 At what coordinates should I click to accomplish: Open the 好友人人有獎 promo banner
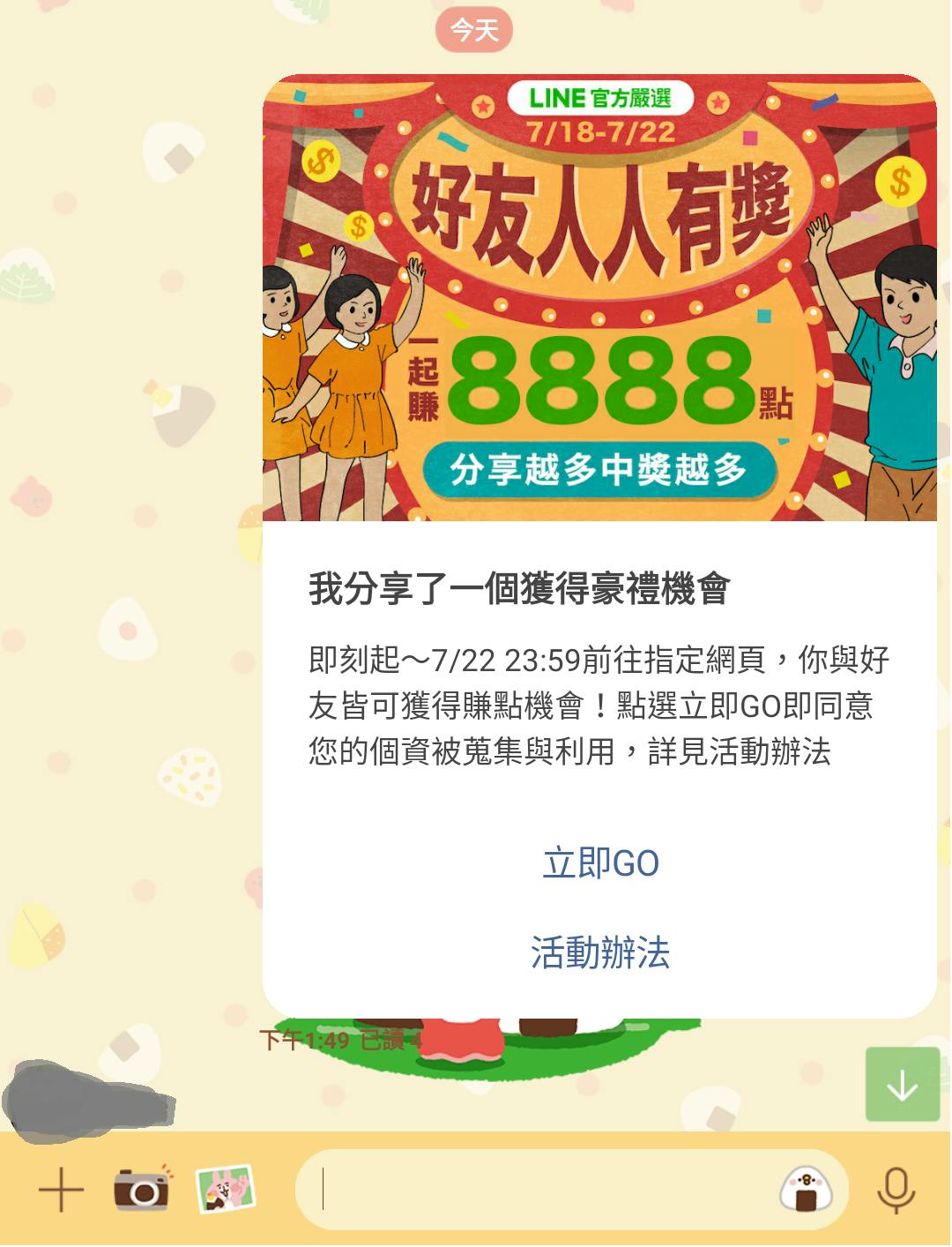coord(599,298)
